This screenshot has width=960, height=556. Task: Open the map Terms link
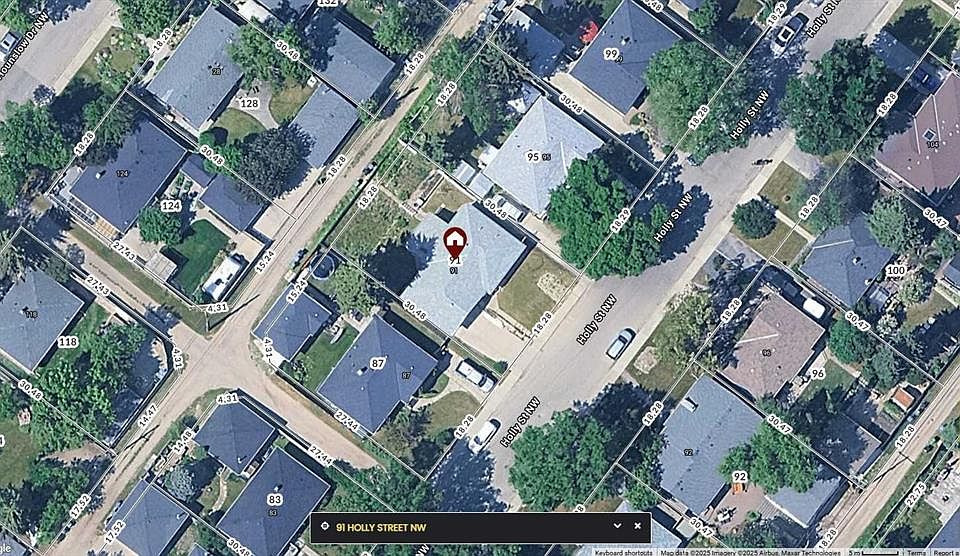point(916,552)
